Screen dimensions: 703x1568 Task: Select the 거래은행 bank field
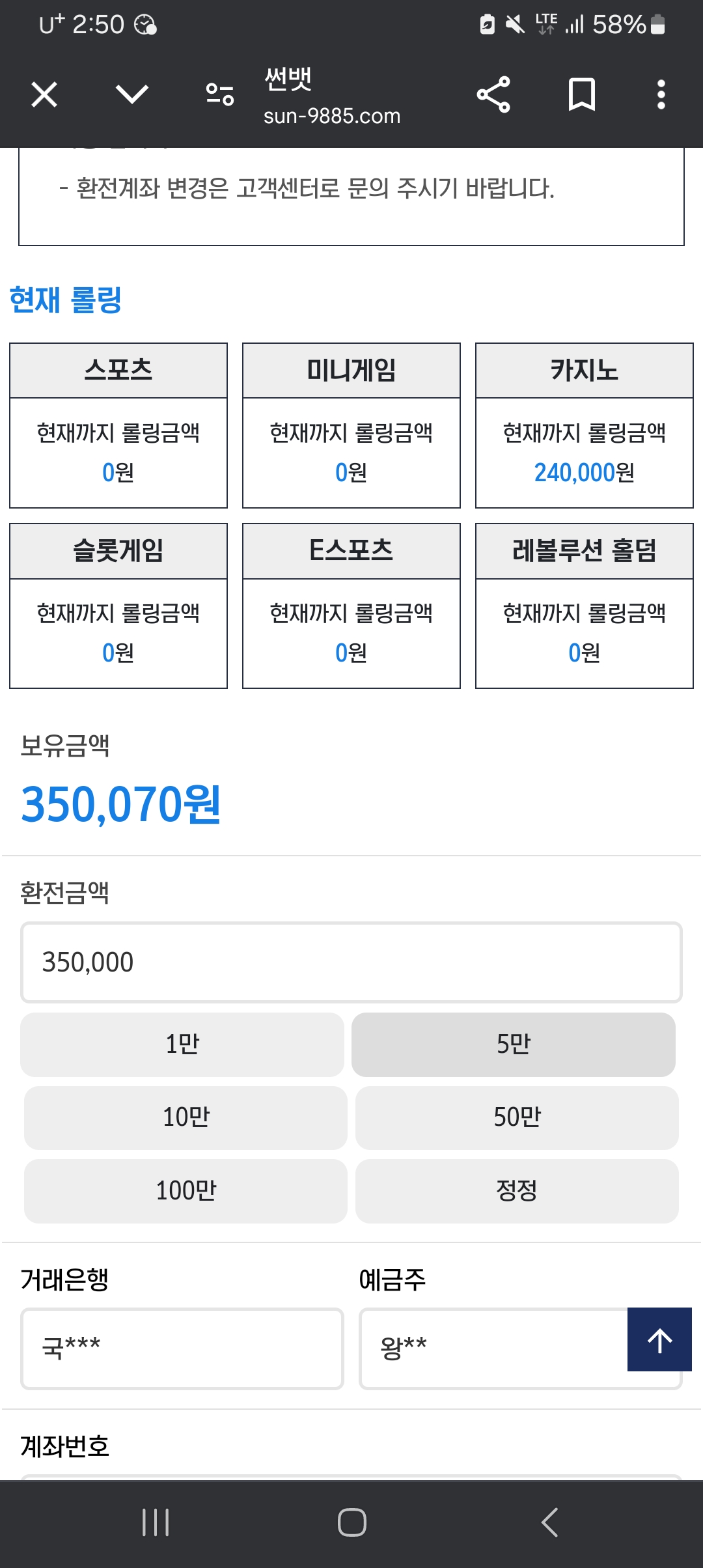[182, 1349]
